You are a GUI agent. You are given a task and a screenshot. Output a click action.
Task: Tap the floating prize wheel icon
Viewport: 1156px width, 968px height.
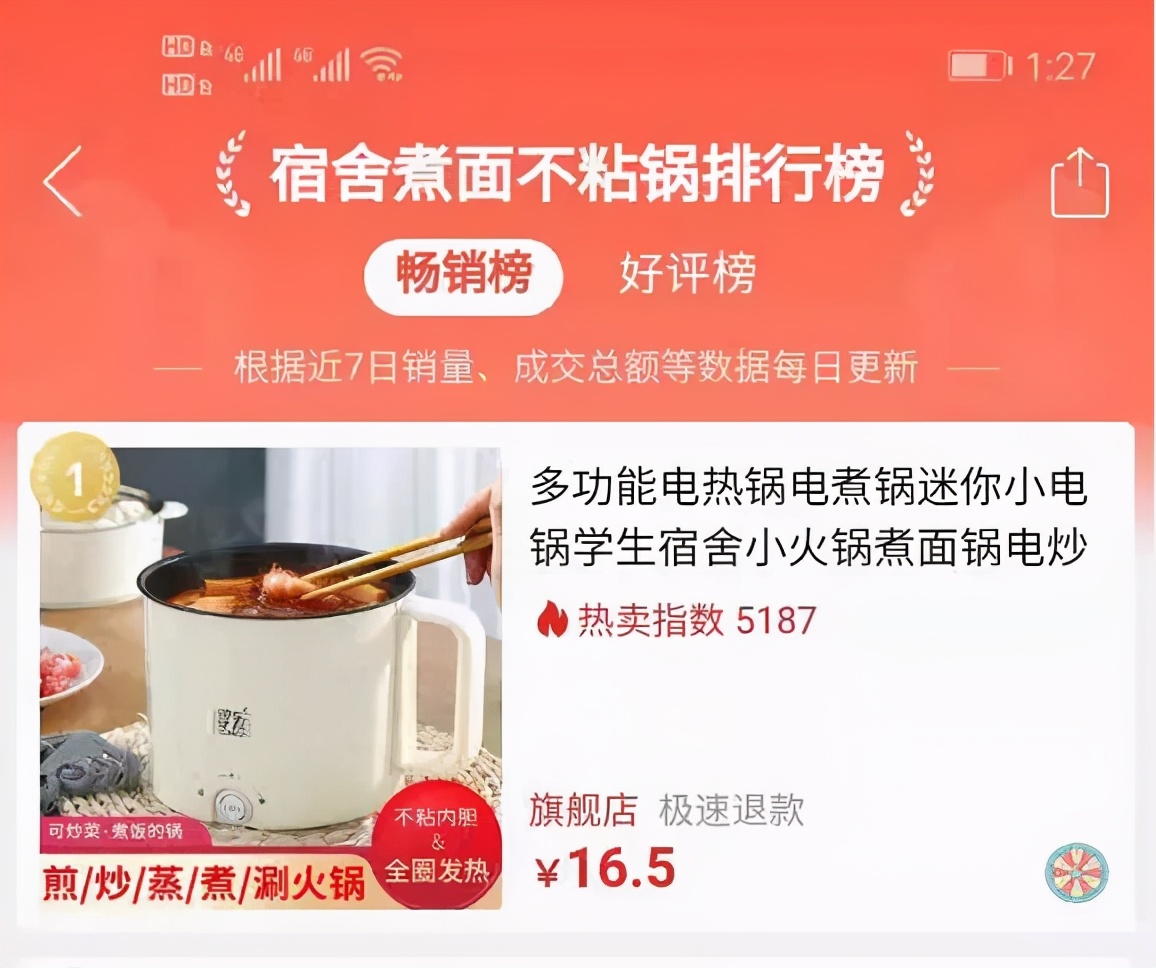[1077, 873]
